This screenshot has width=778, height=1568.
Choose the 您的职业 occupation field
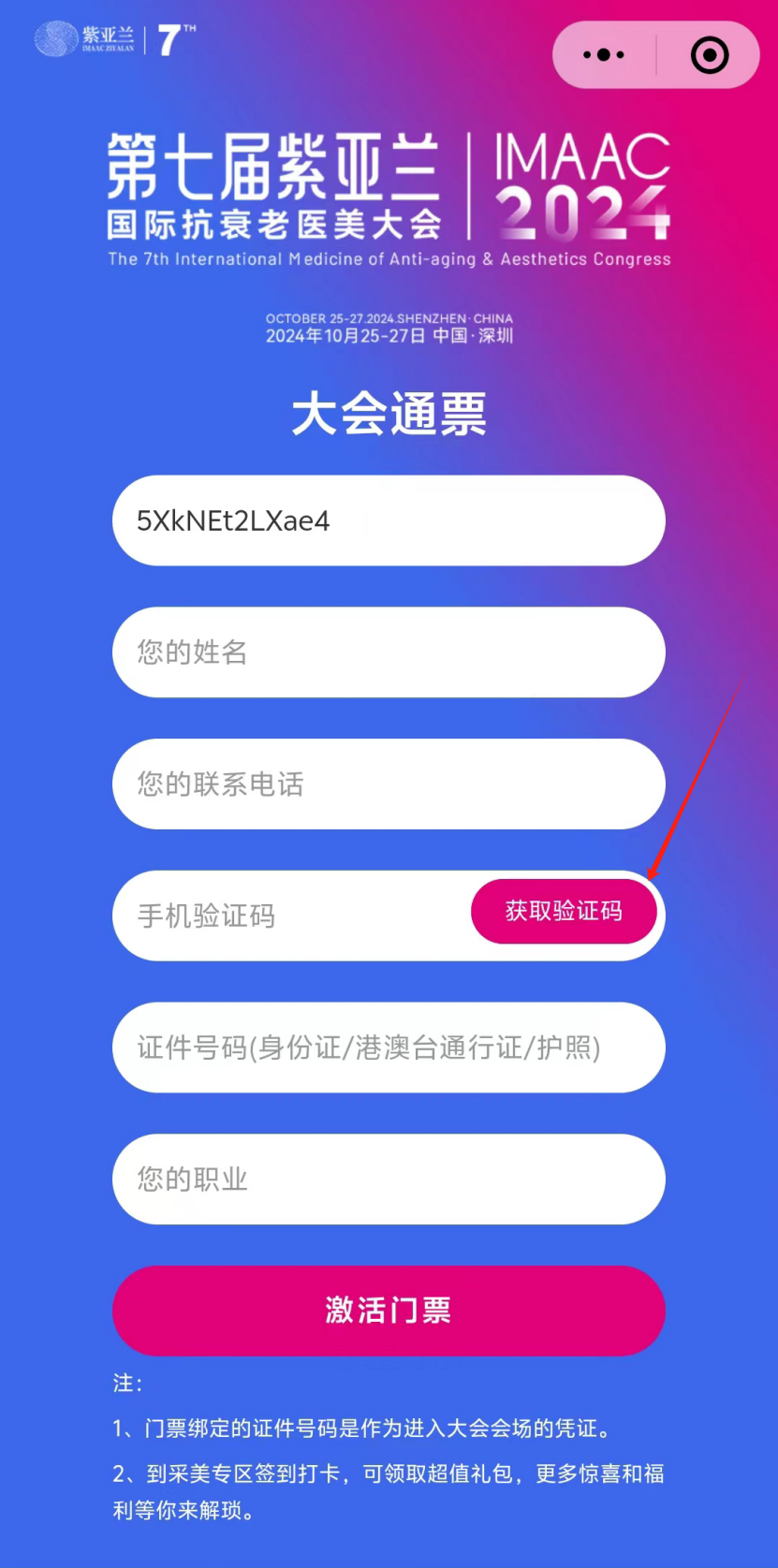[x=389, y=1180]
